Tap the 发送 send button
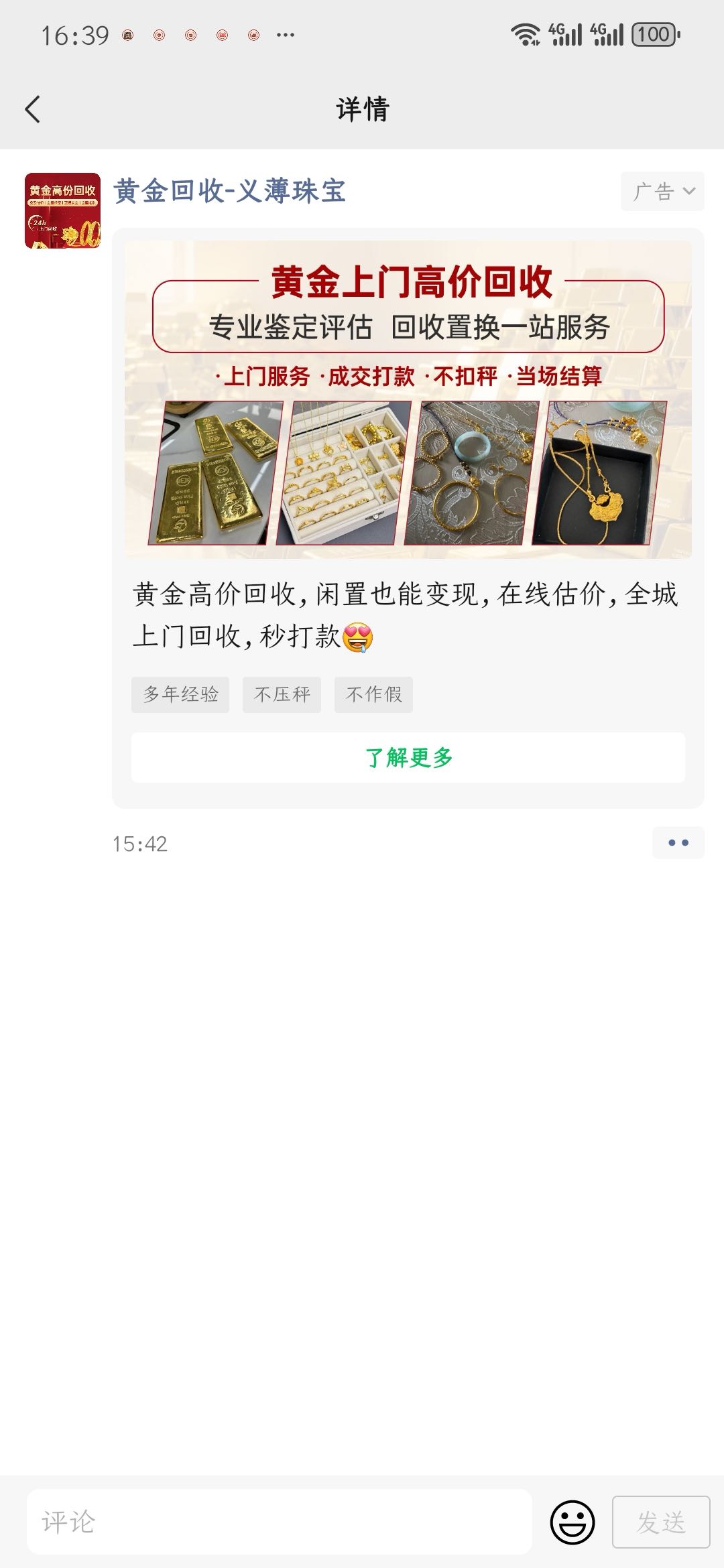Image resolution: width=724 pixels, height=1568 pixels. click(x=660, y=1522)
